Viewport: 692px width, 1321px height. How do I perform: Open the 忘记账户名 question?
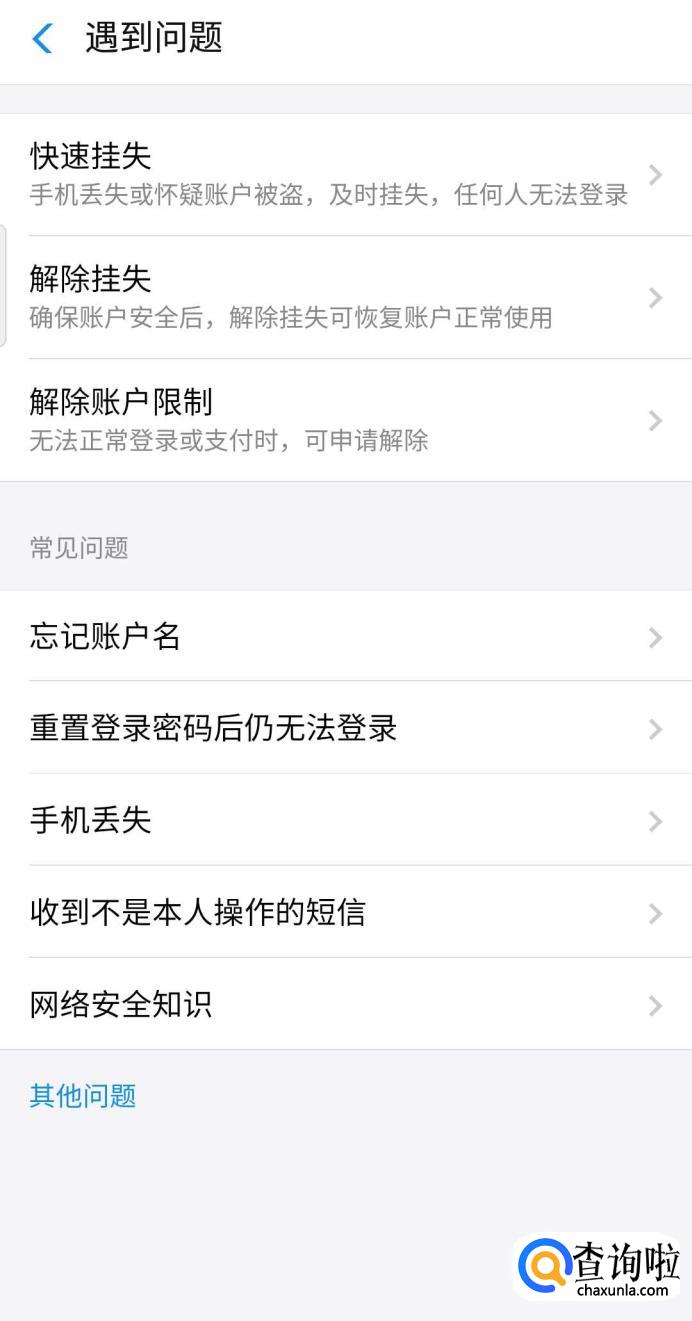[345, 636]
